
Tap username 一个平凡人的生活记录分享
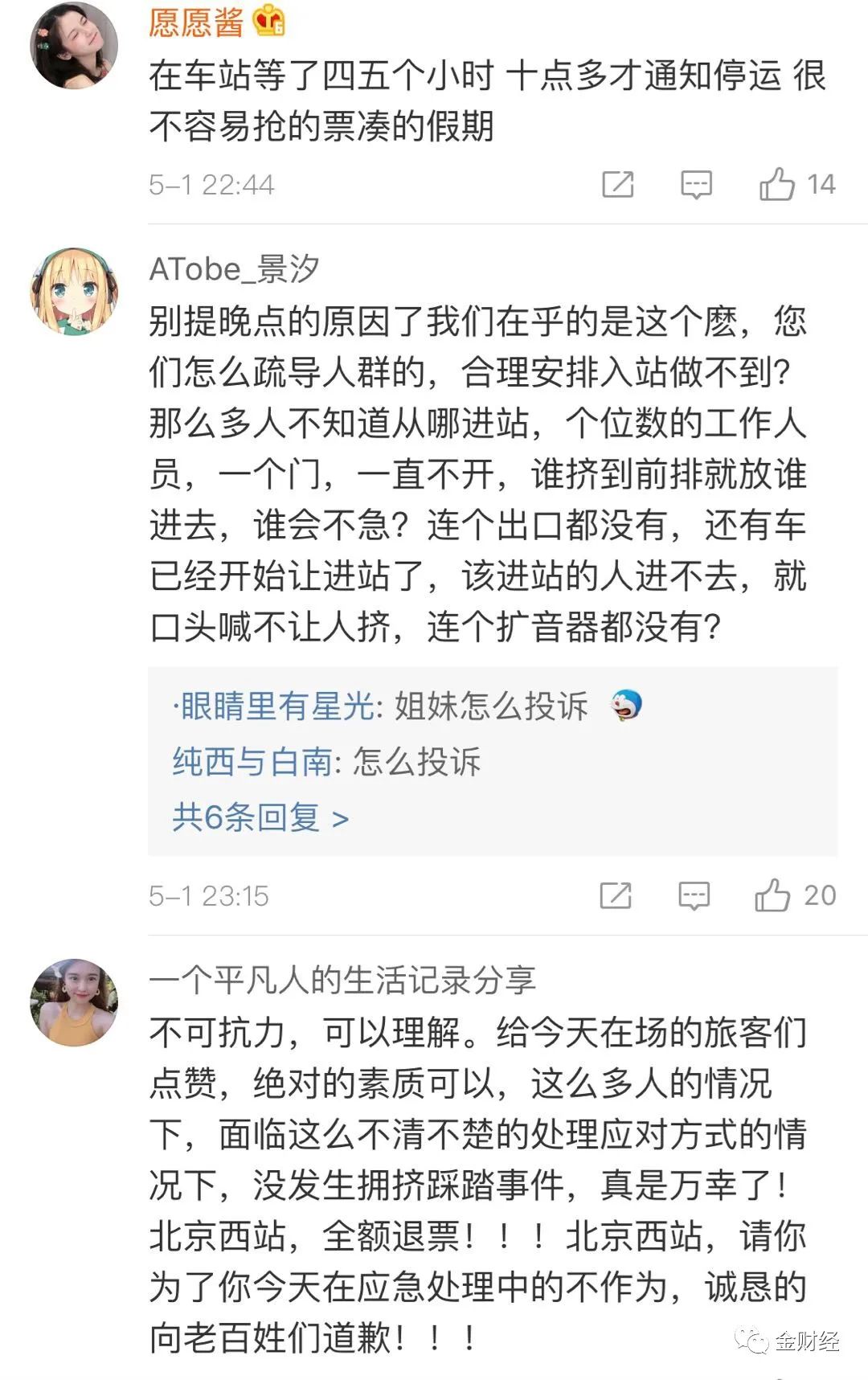[342, 980]
